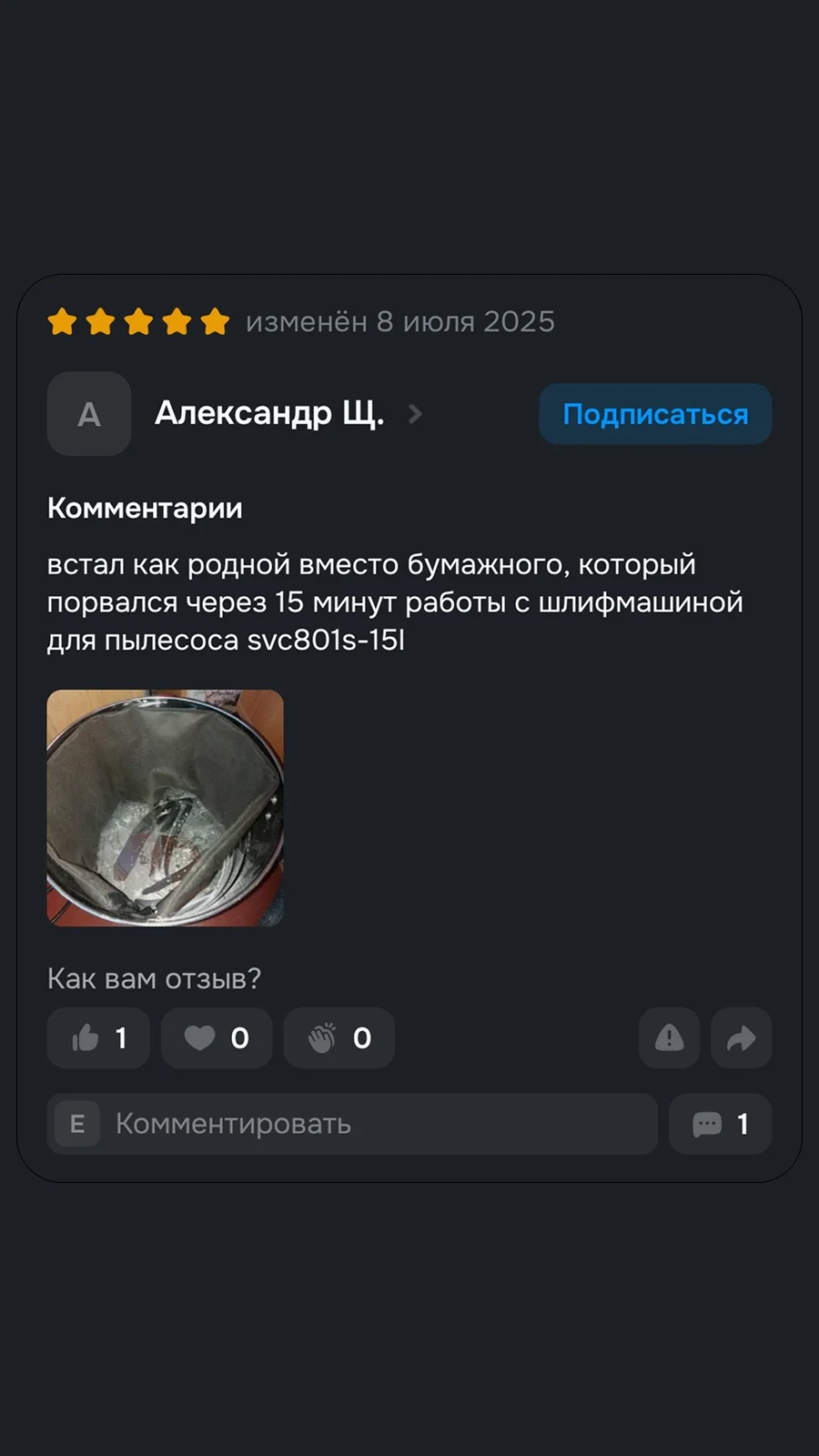819x1456 pixels.
Task: Tap the Комментировать input field
Action: coord(352,1124)
